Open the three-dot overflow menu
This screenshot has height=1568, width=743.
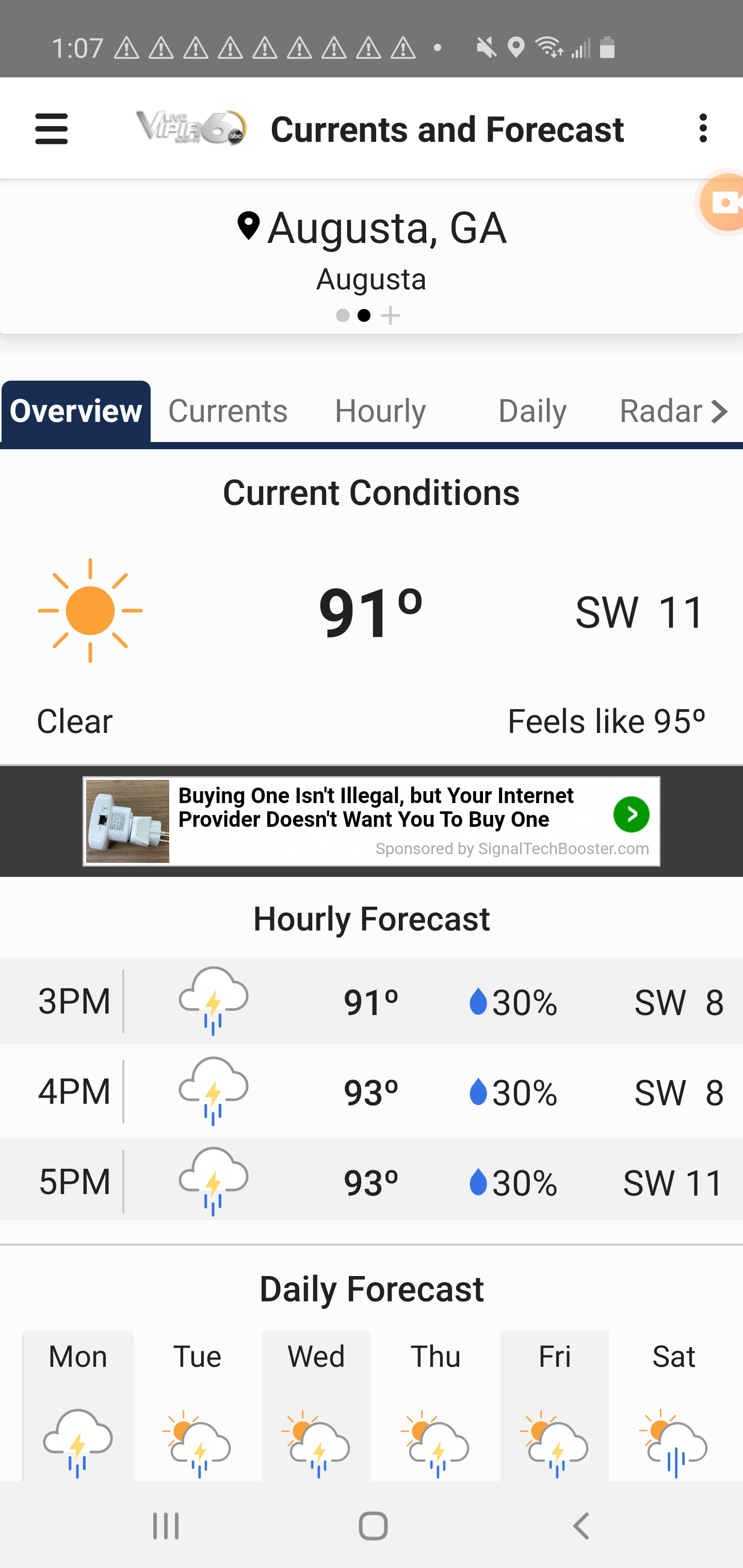pyautogui.click(x=703, y=128)
